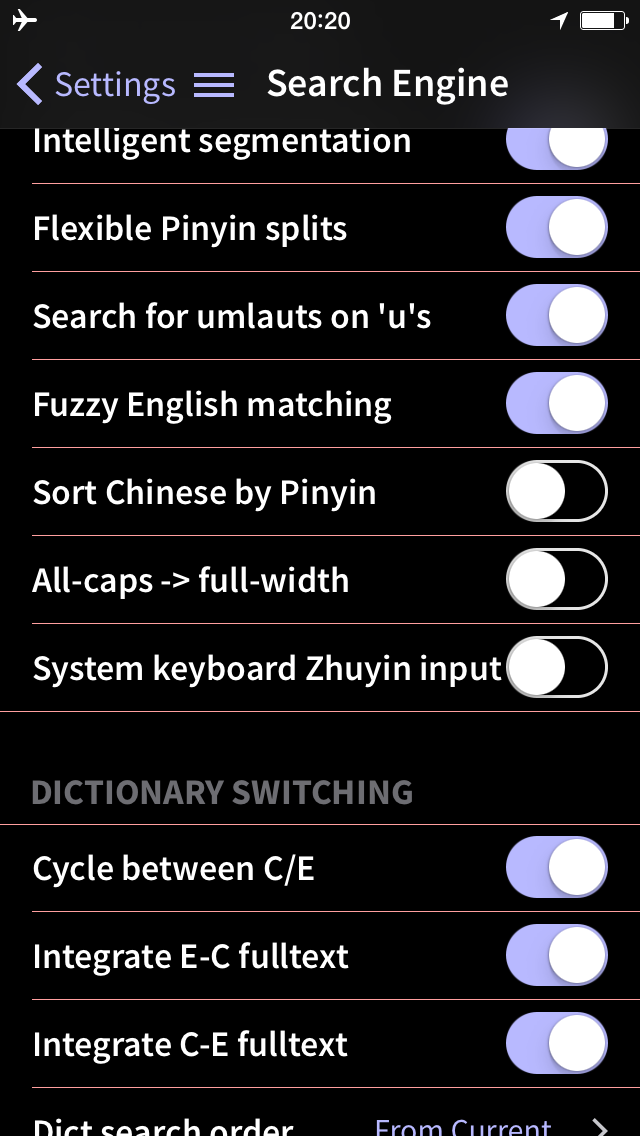Disable Cycle between C/E
Viewport: 640px width, 1136px height.
tap(557, 867)
